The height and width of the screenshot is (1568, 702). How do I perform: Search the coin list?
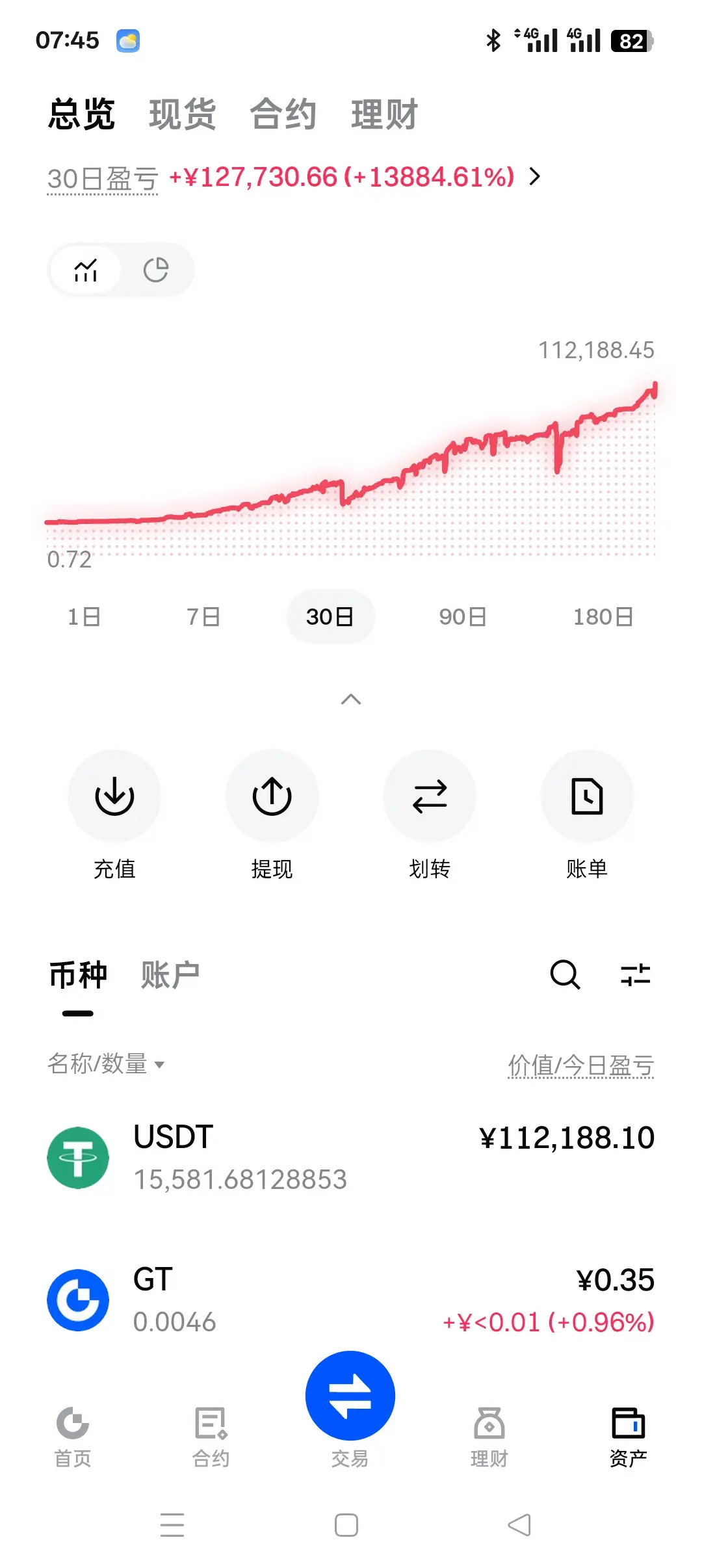[x=565, y=974]
